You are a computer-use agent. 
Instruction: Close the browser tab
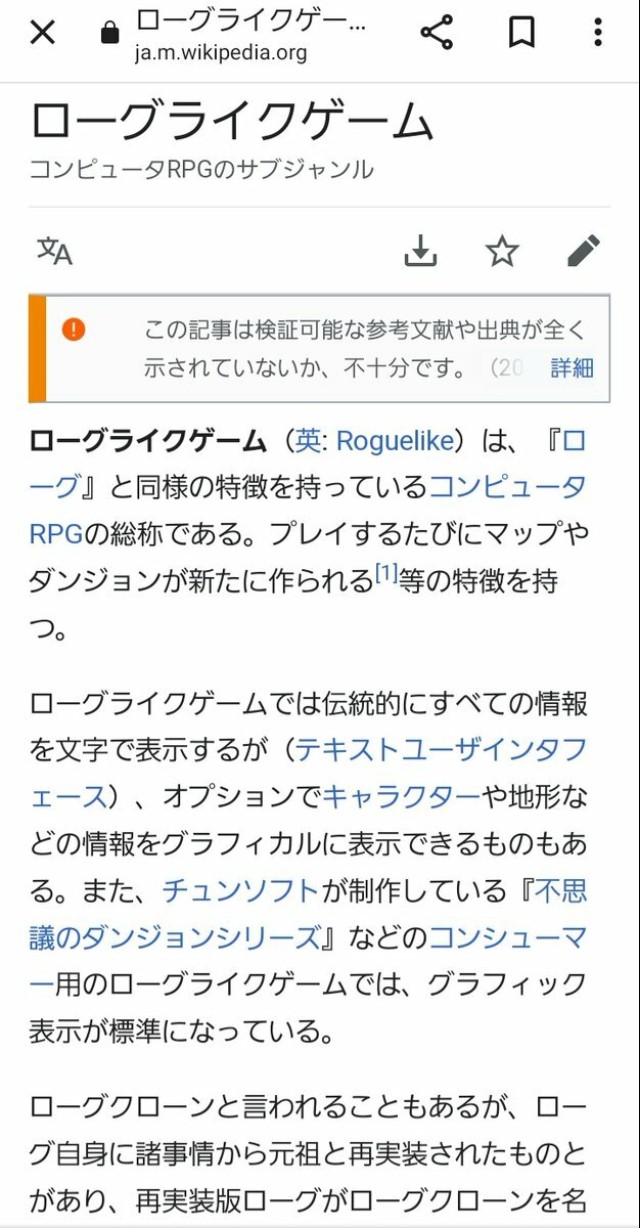click(x=42, y=33)
